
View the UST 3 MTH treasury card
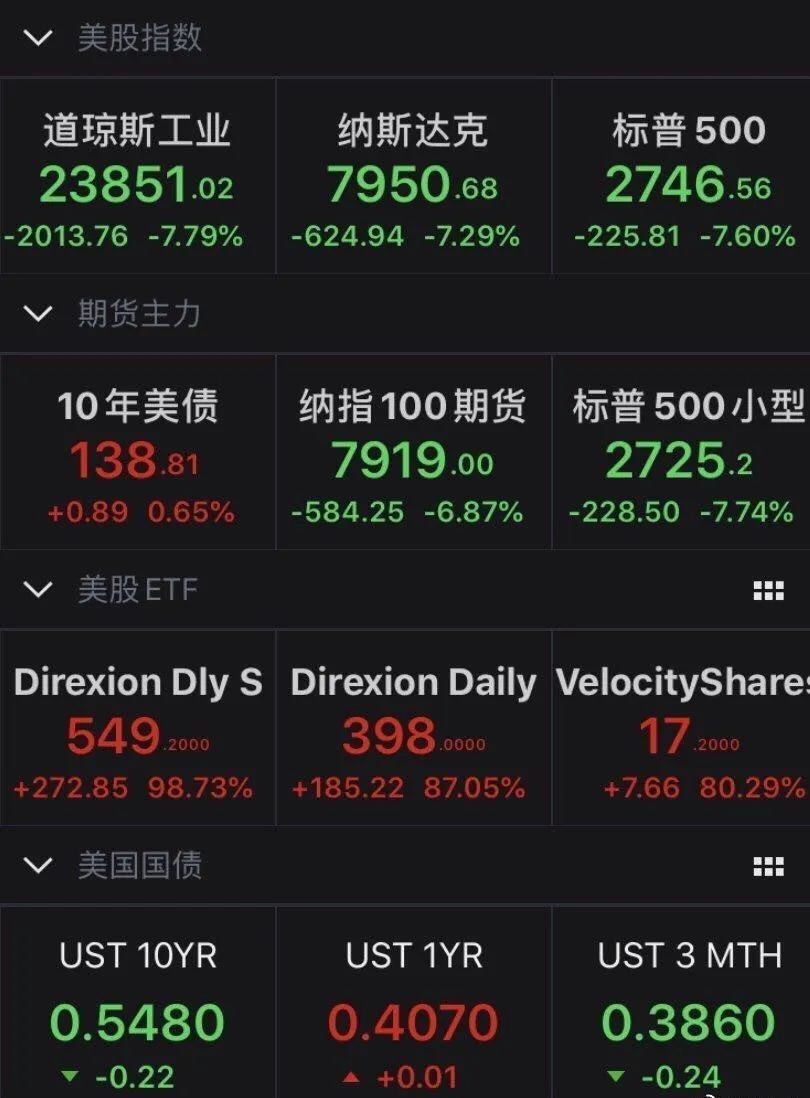point(688,1005)
